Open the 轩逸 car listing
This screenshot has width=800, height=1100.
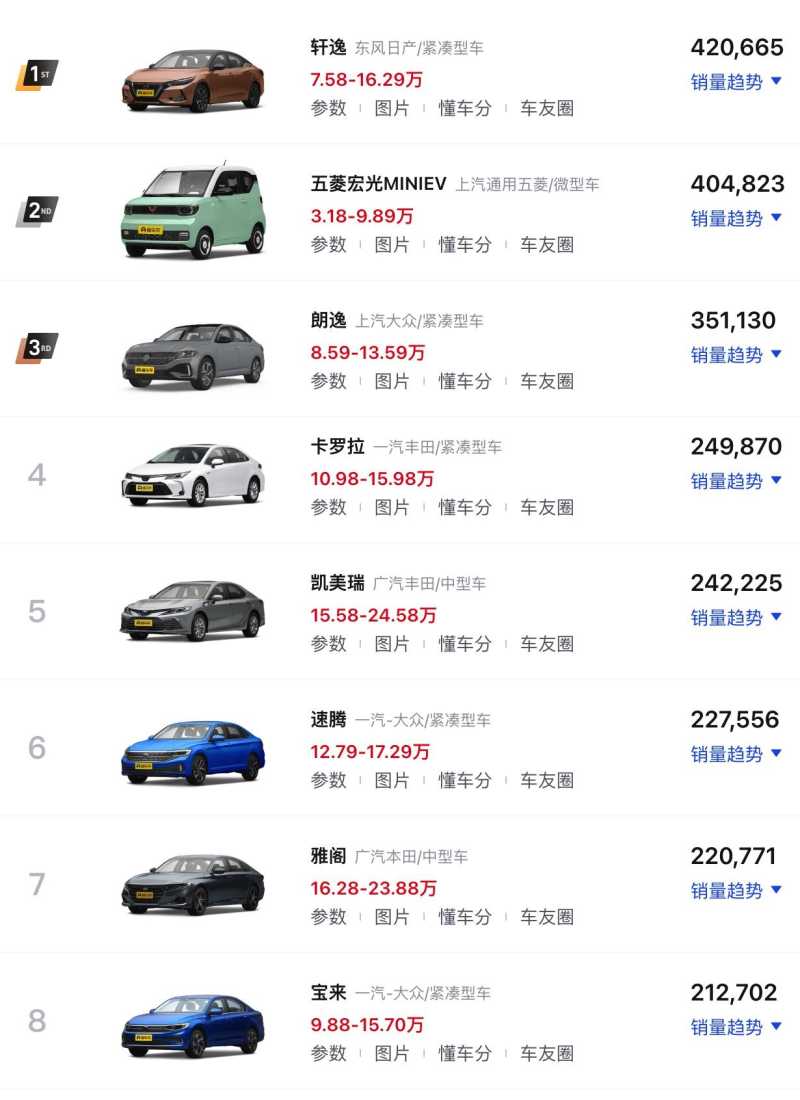(328, 47)
